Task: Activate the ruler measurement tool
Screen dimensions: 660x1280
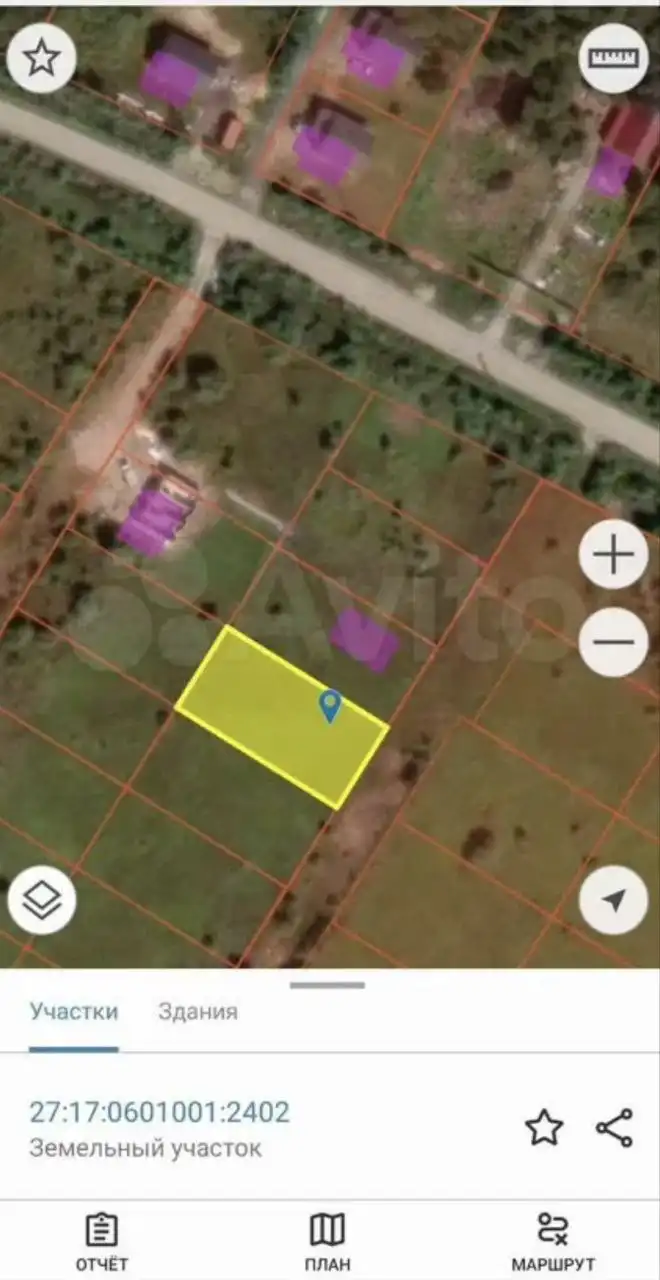Action: click(613, 59)
